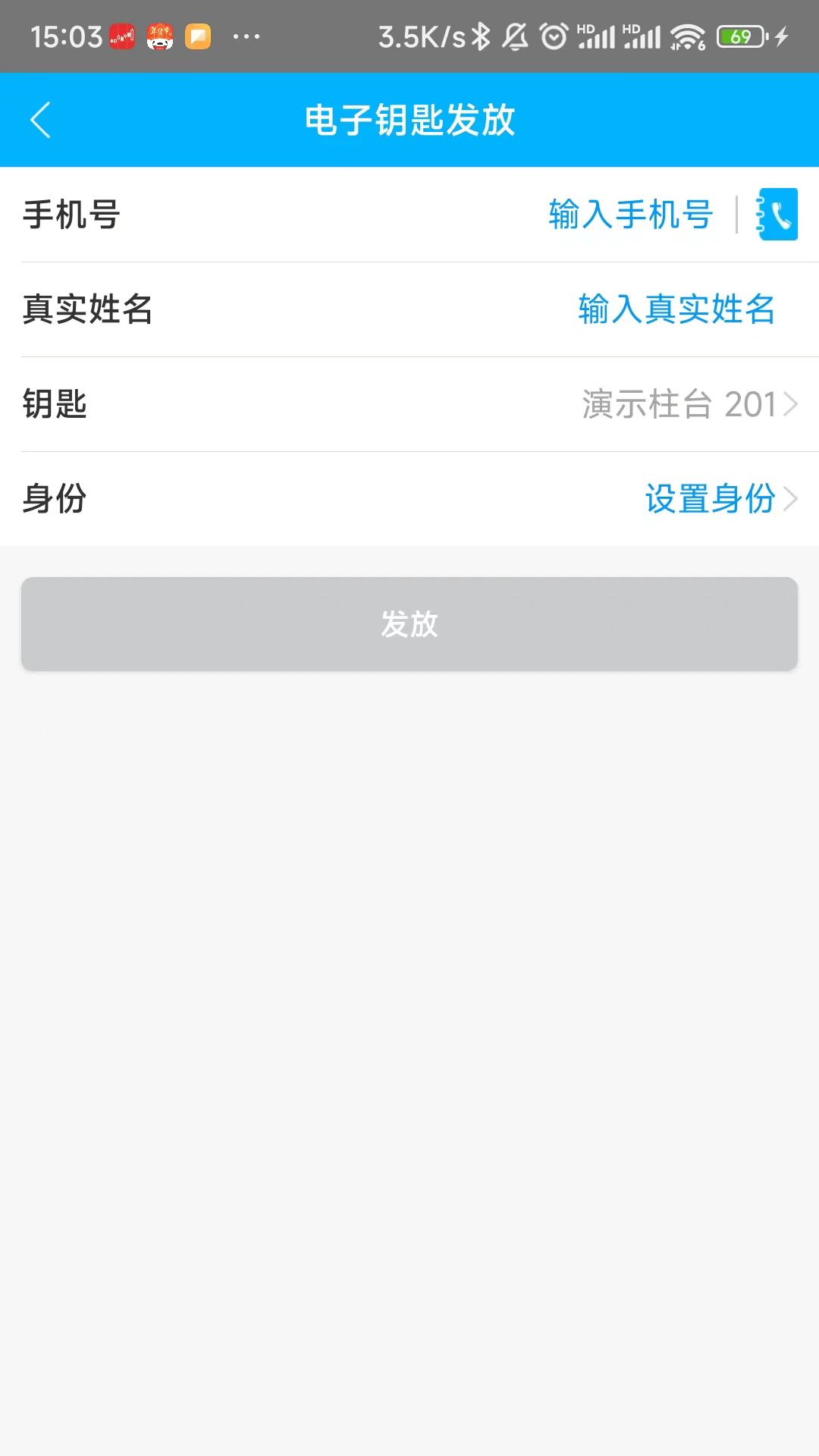Tap the 设置身份 blue link text
The width and height of the screenshot is (819, 1456).
pyautogui.click(x=711, y=500)
